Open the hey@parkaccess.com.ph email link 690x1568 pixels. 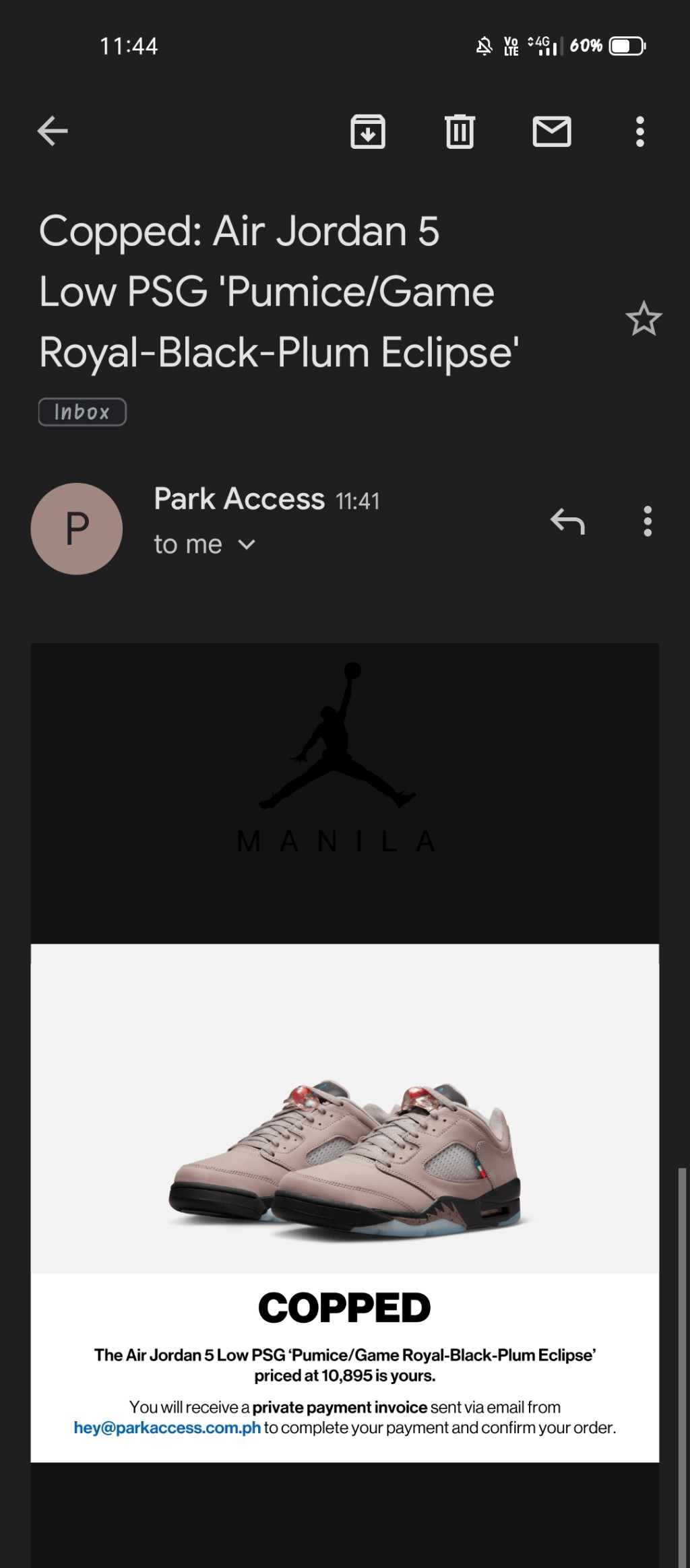[x=167, y=1428]
